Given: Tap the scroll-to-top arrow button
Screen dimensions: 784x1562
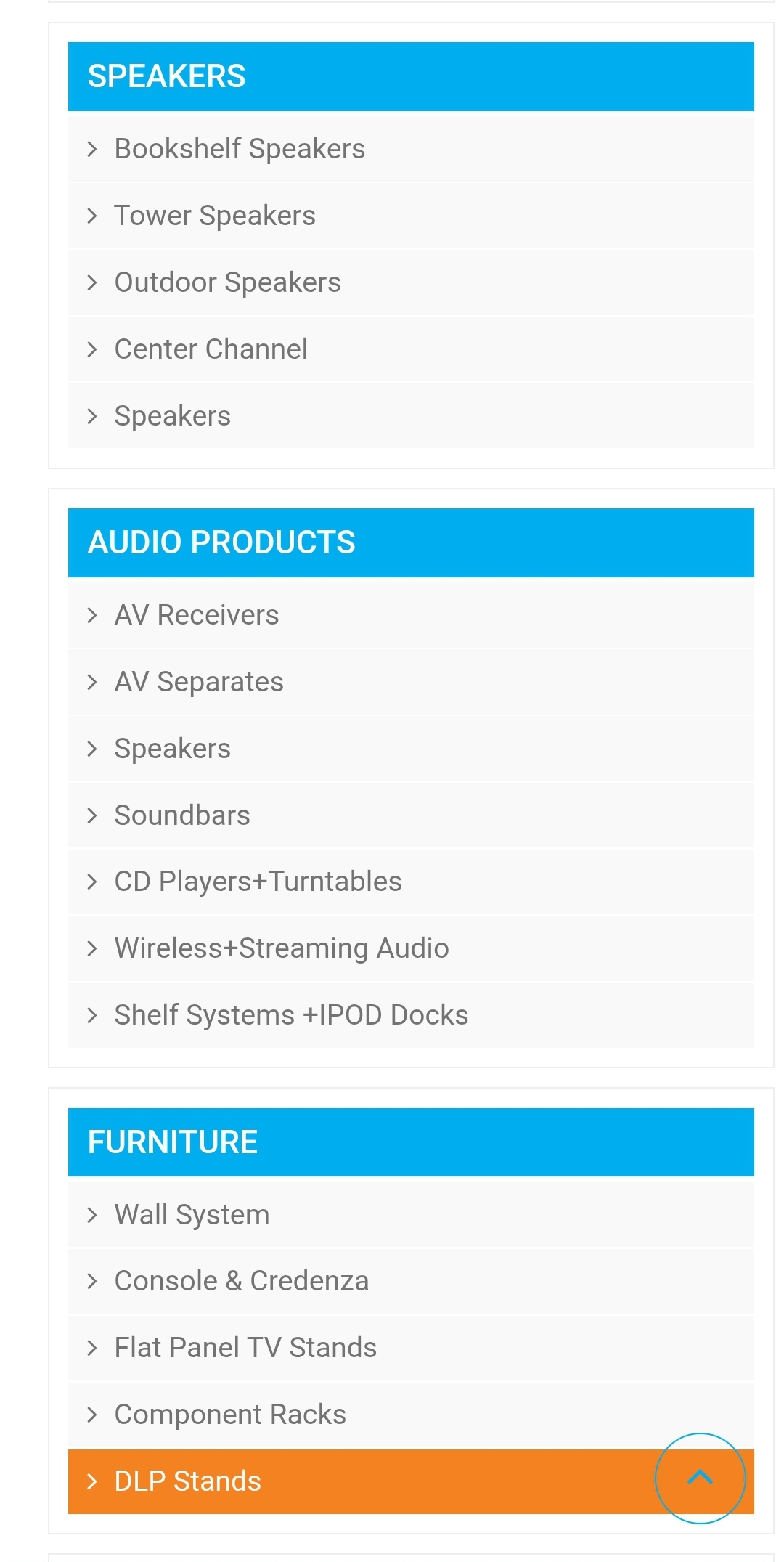Looking at the screenshot, I should point(700,1478).
